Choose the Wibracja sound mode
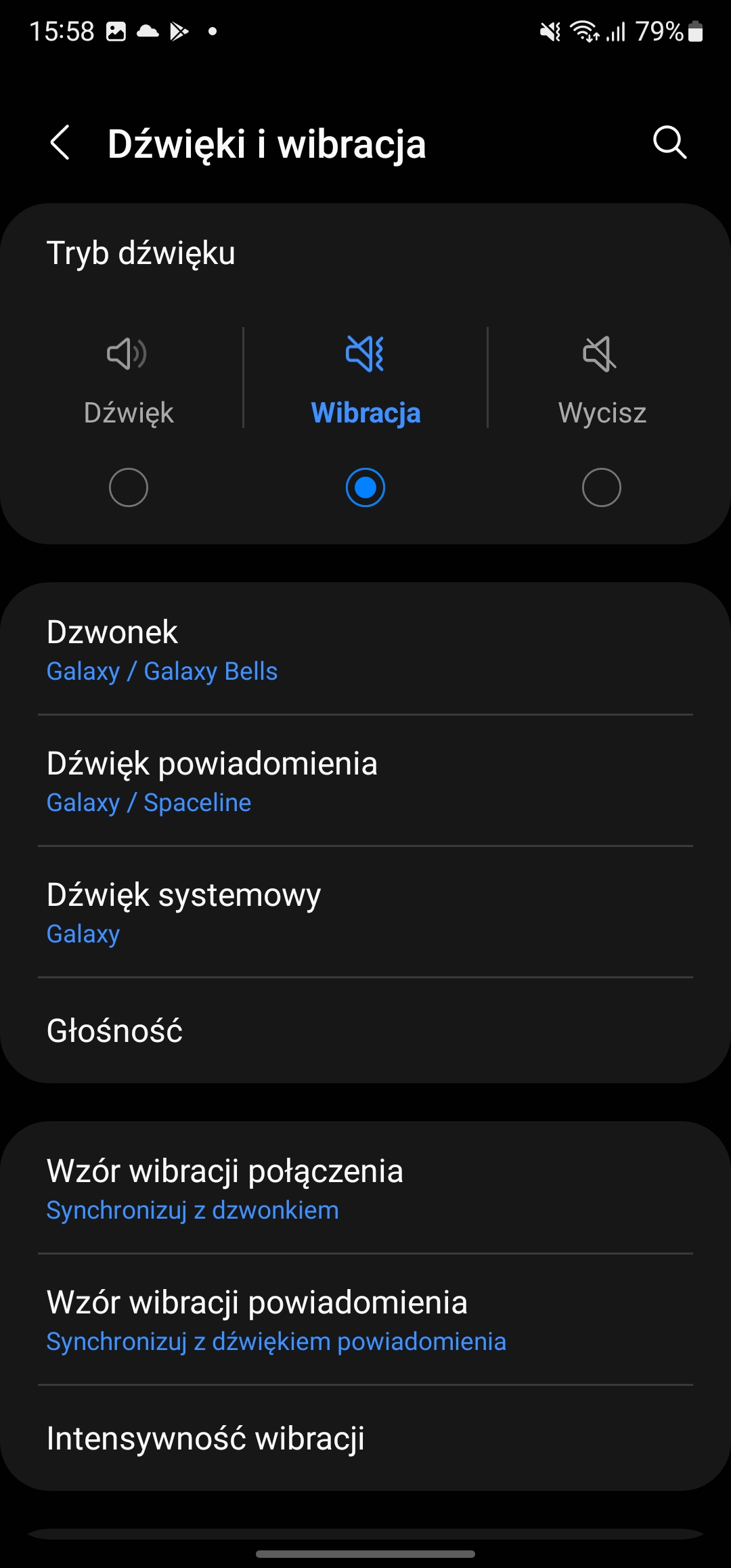 coord(365,487)
